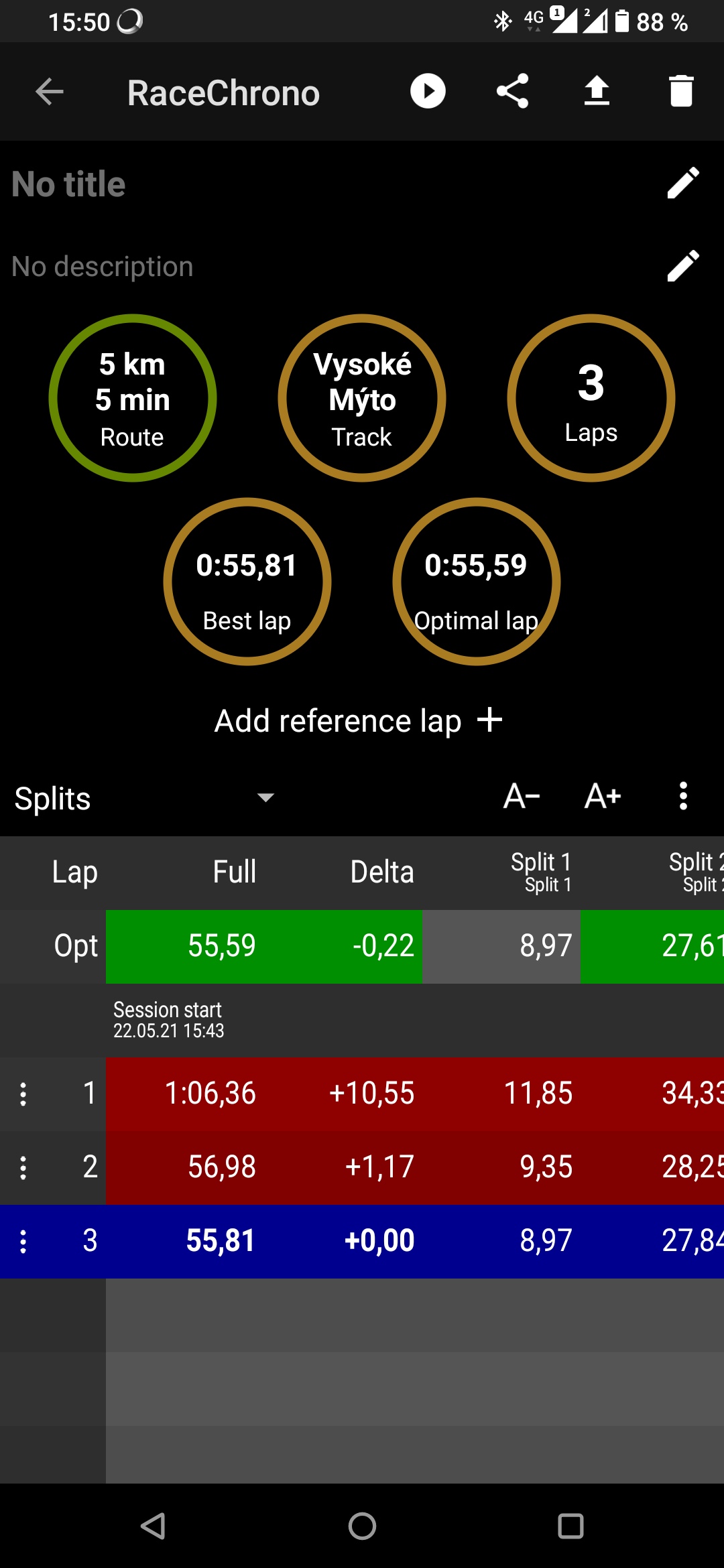Open the Vysoké Mýto track circle

point(362,398)
